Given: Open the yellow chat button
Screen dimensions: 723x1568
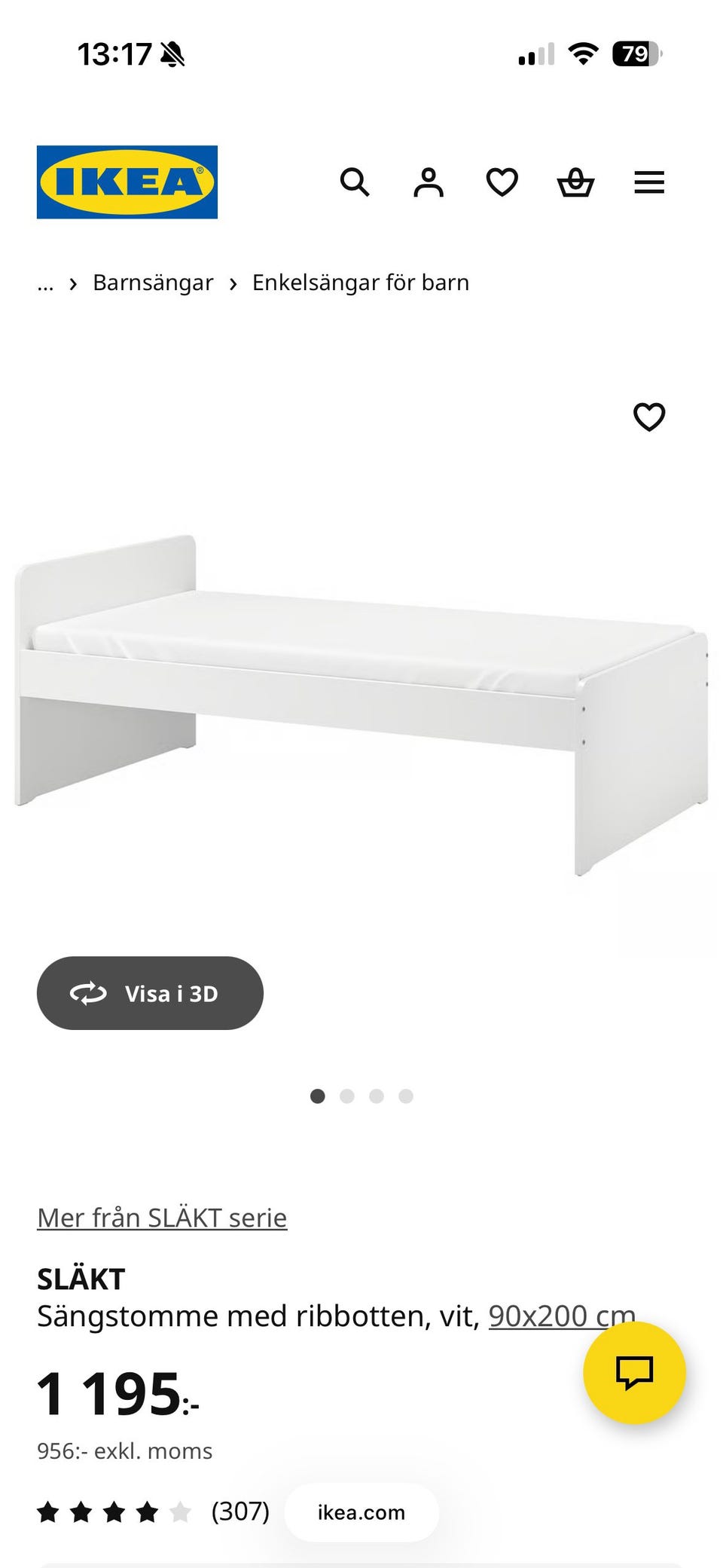Looking at the screenshot, I should [x=634, y=1372].
